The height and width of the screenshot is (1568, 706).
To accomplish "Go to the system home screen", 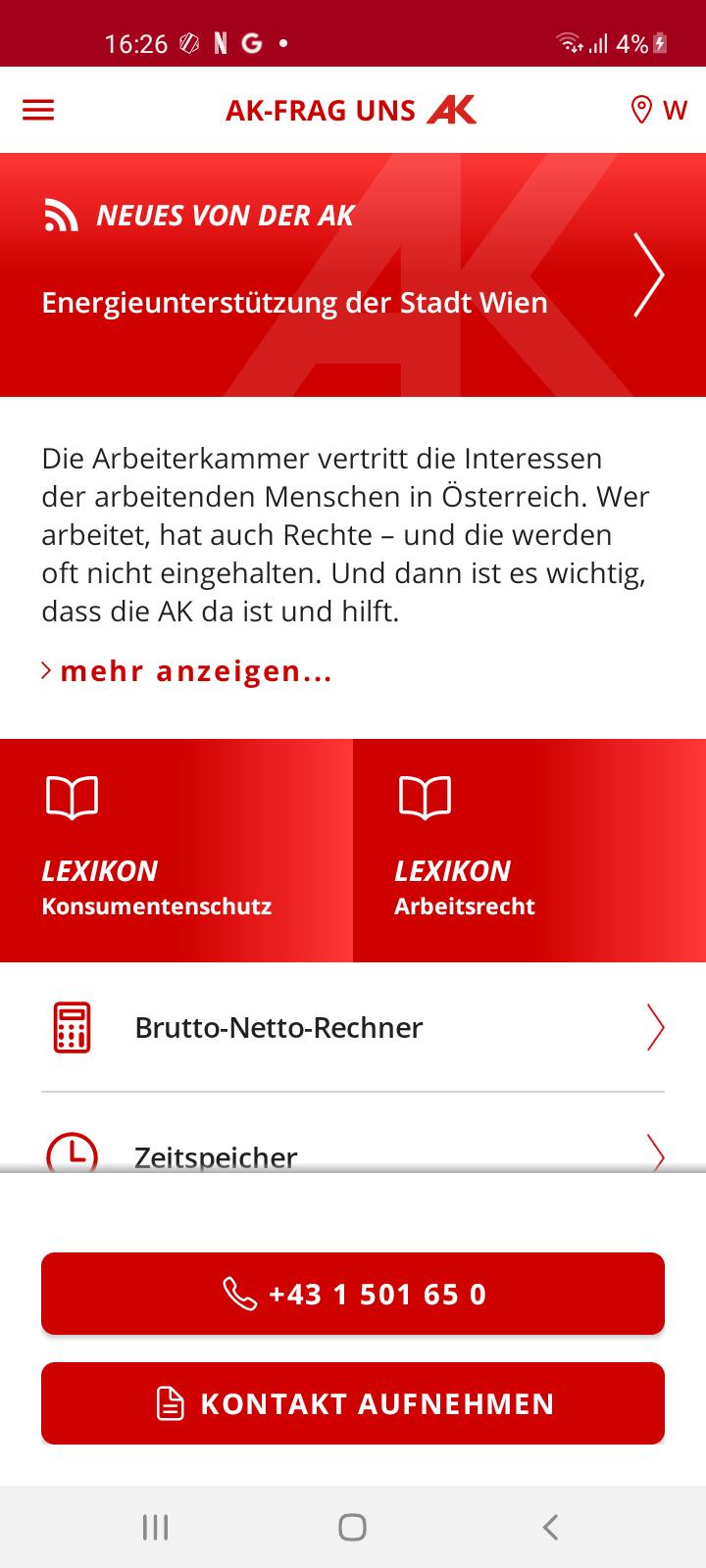I will point(352,1527).
